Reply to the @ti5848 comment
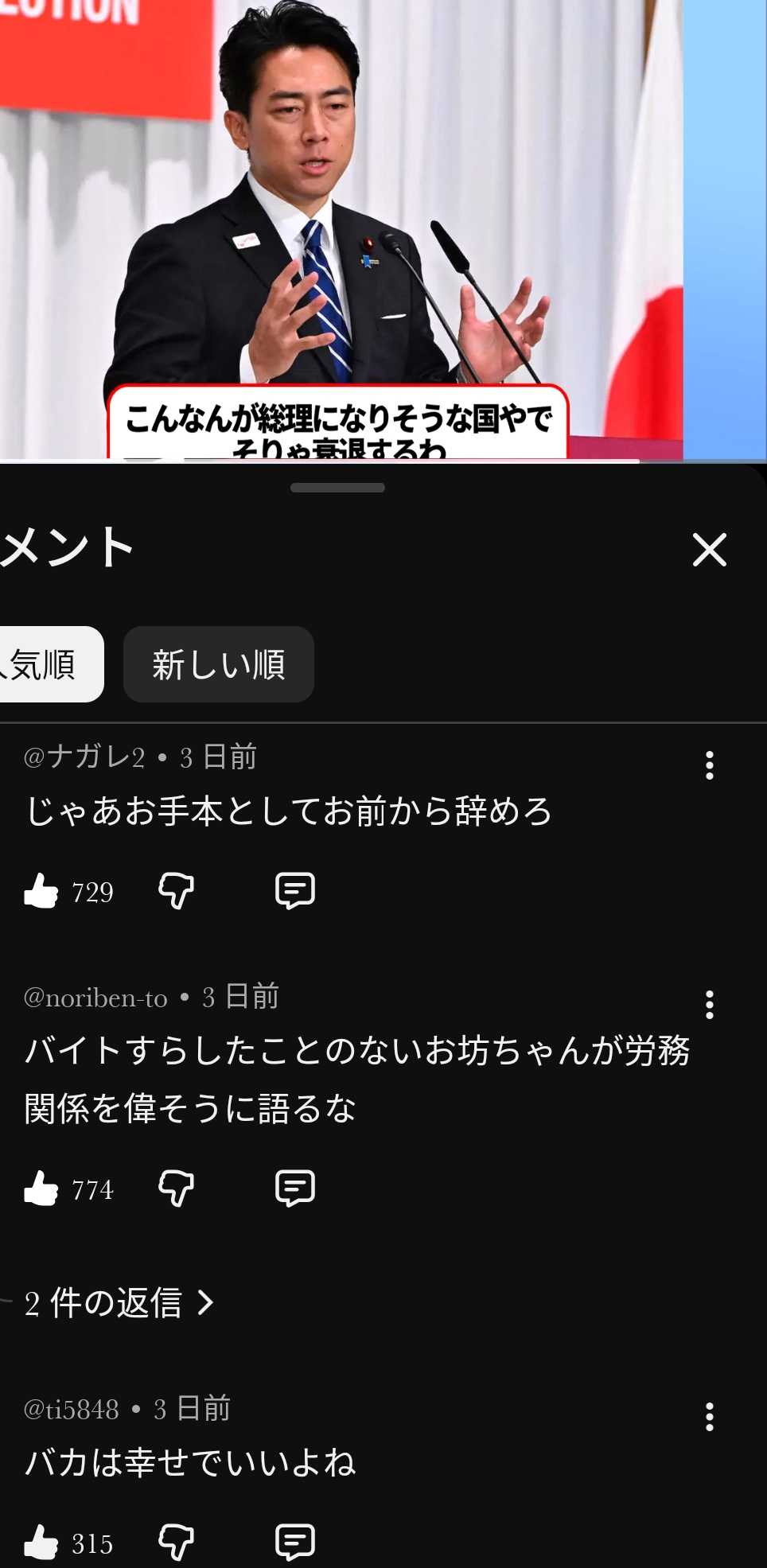Viewport: 767px width, 1568px height. [x=294, y=1543]
